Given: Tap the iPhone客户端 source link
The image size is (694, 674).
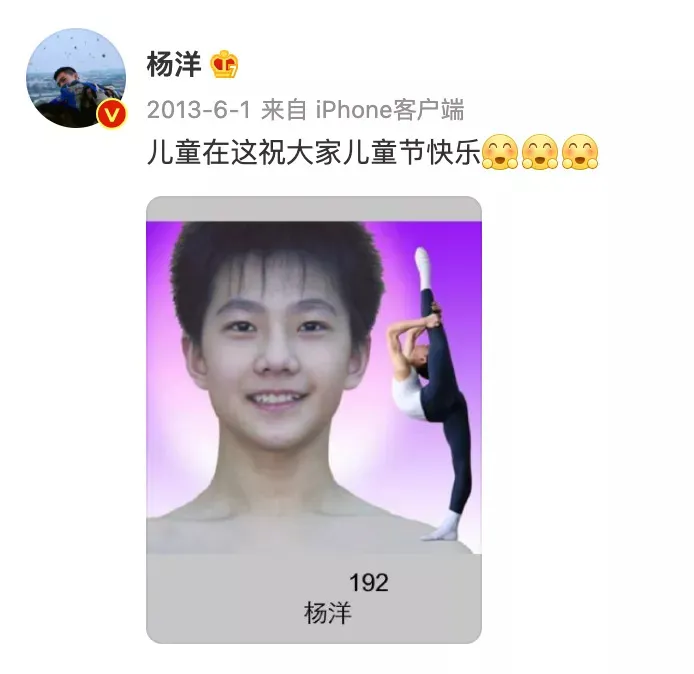Looking at the screenshot, I should click(x=389, y=110).
